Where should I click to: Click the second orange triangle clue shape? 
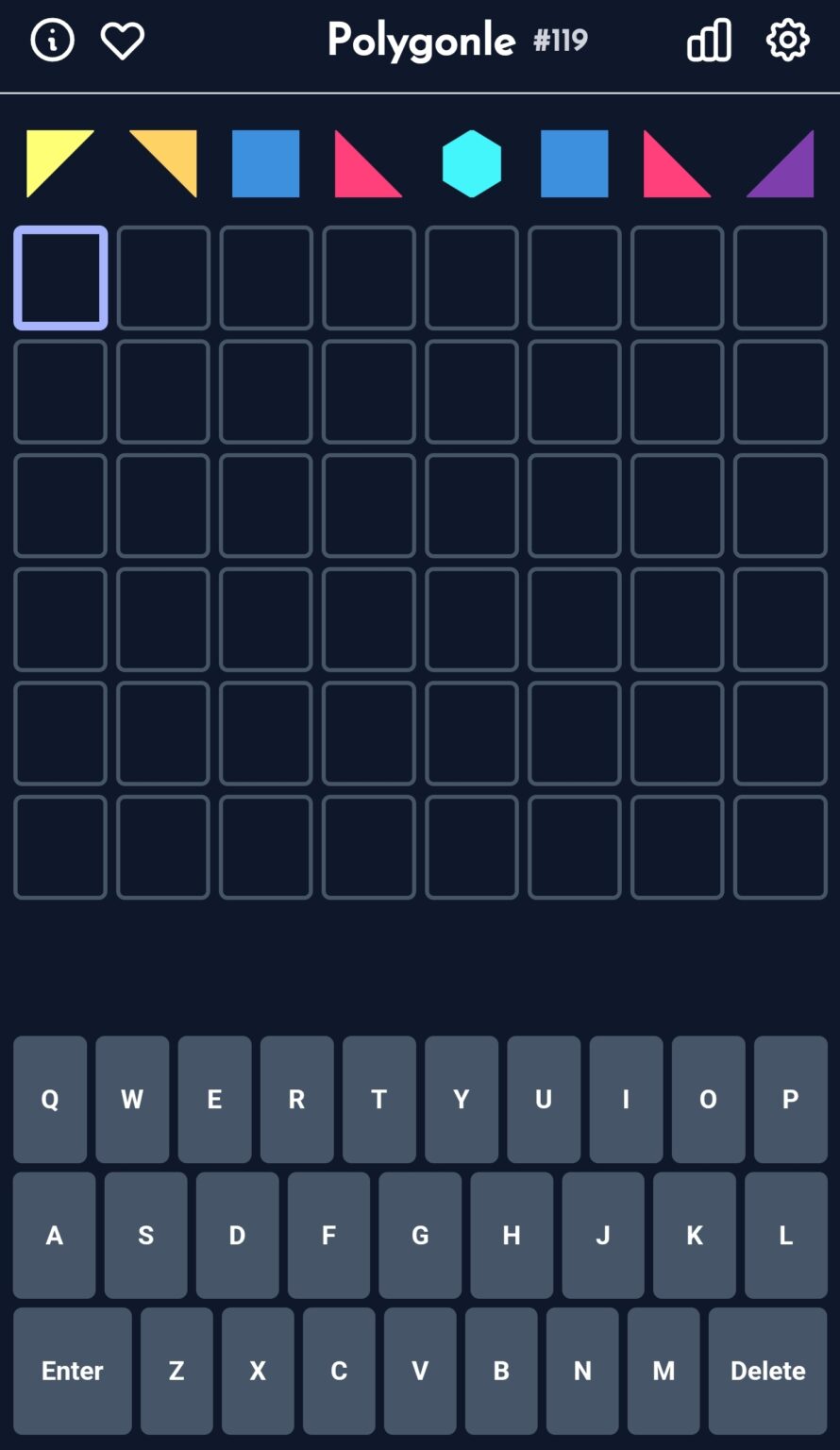[x=162, y=162]
